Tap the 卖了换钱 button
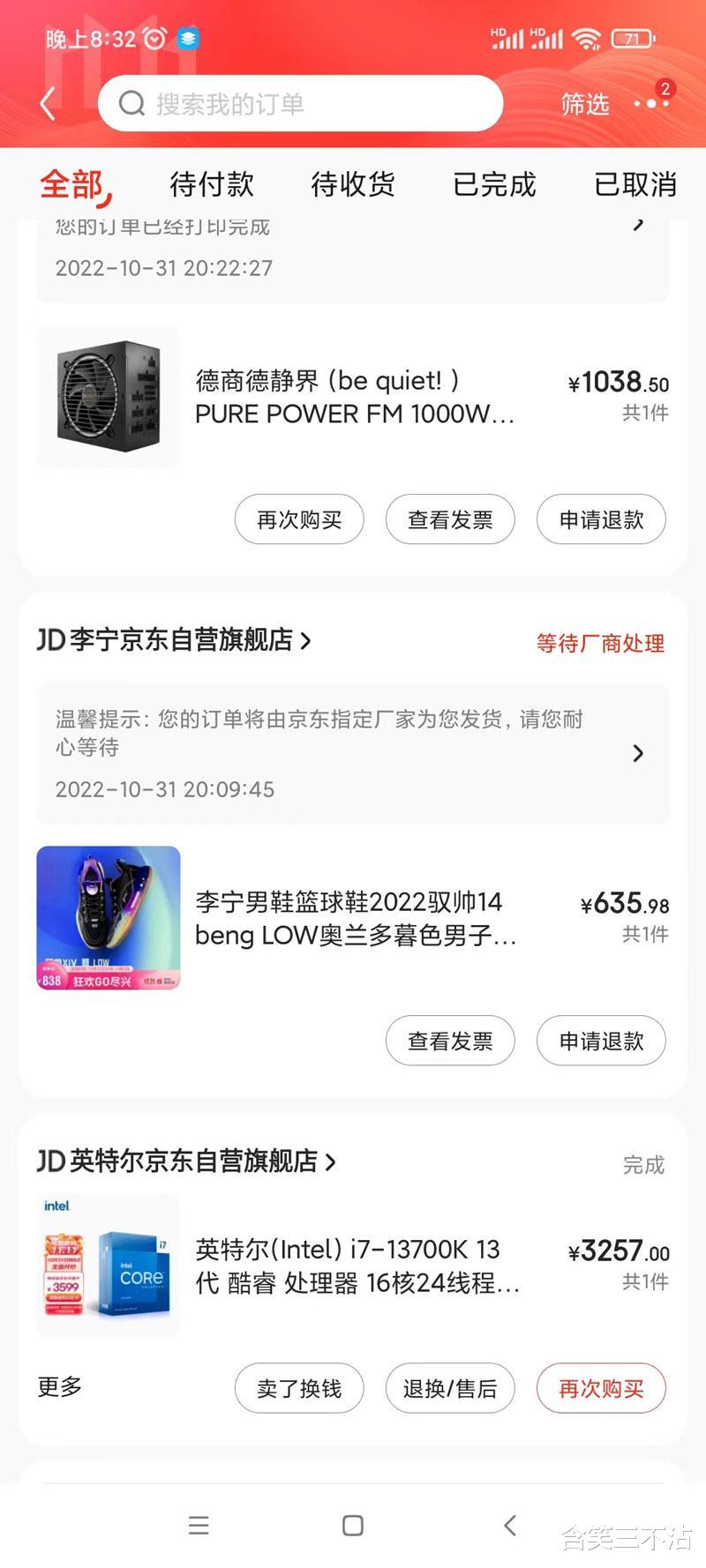The height and width of the screenshot is (1568, 706). click(x=299, y=1388)
